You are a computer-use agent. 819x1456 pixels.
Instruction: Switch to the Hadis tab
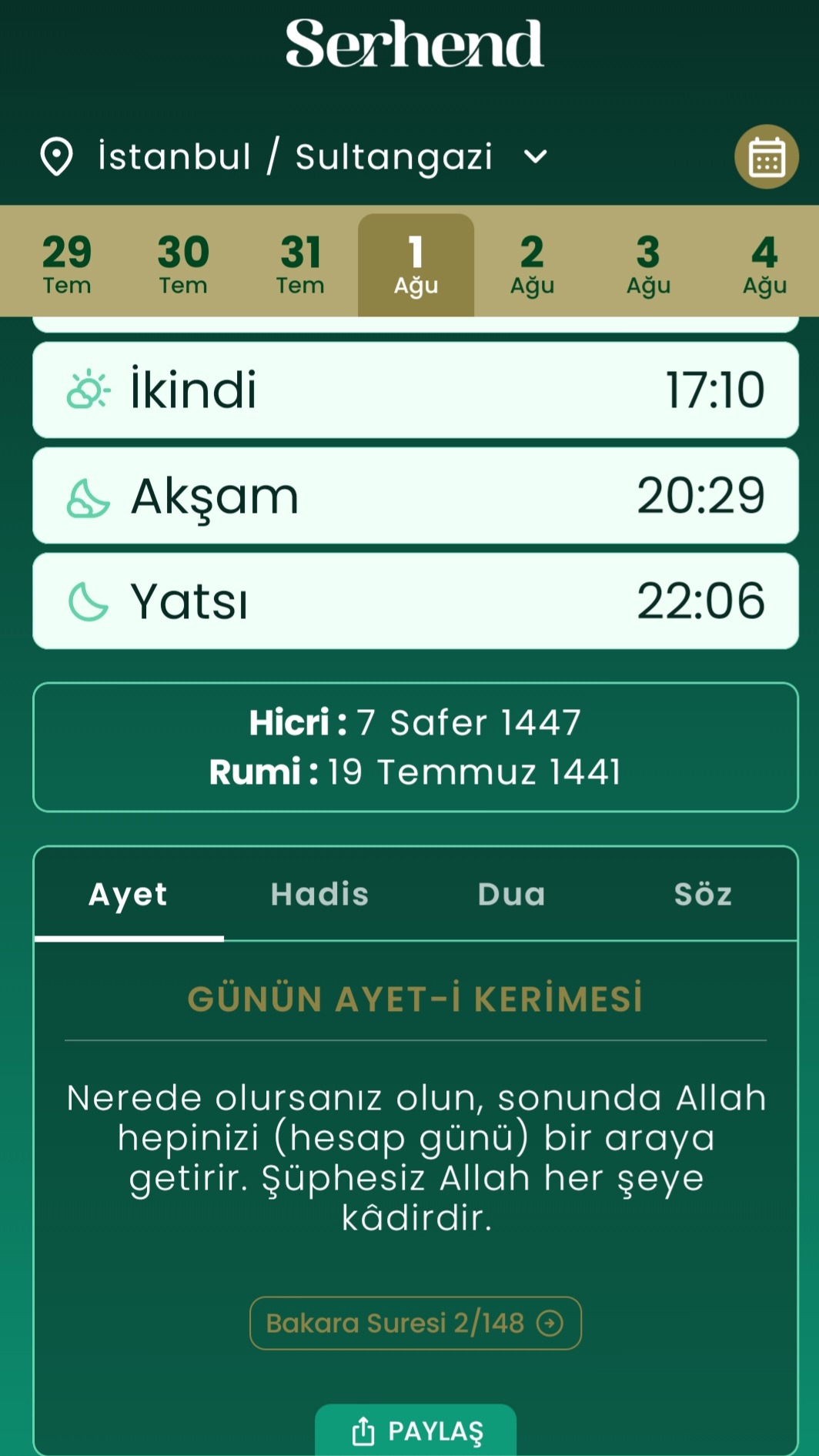point(320,894)
